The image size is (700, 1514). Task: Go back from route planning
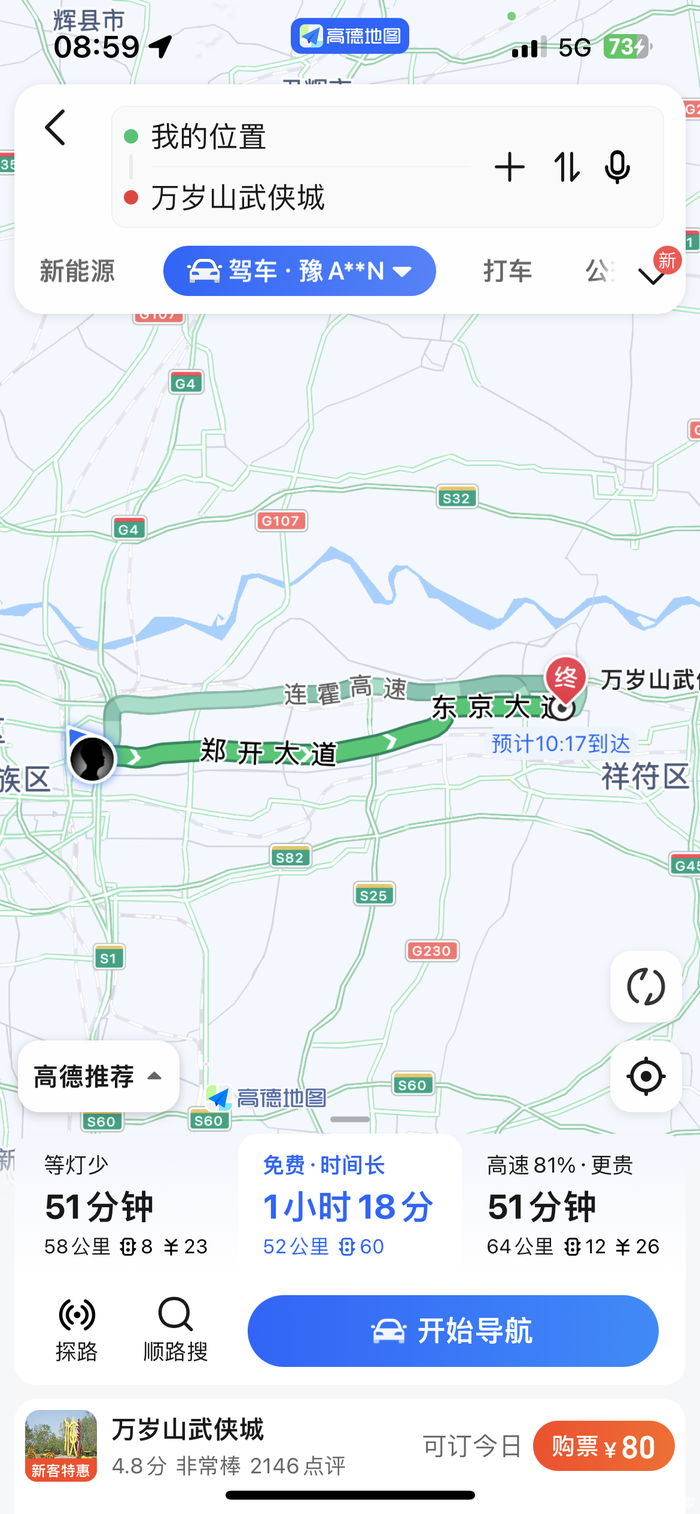[x=55, y=129]
